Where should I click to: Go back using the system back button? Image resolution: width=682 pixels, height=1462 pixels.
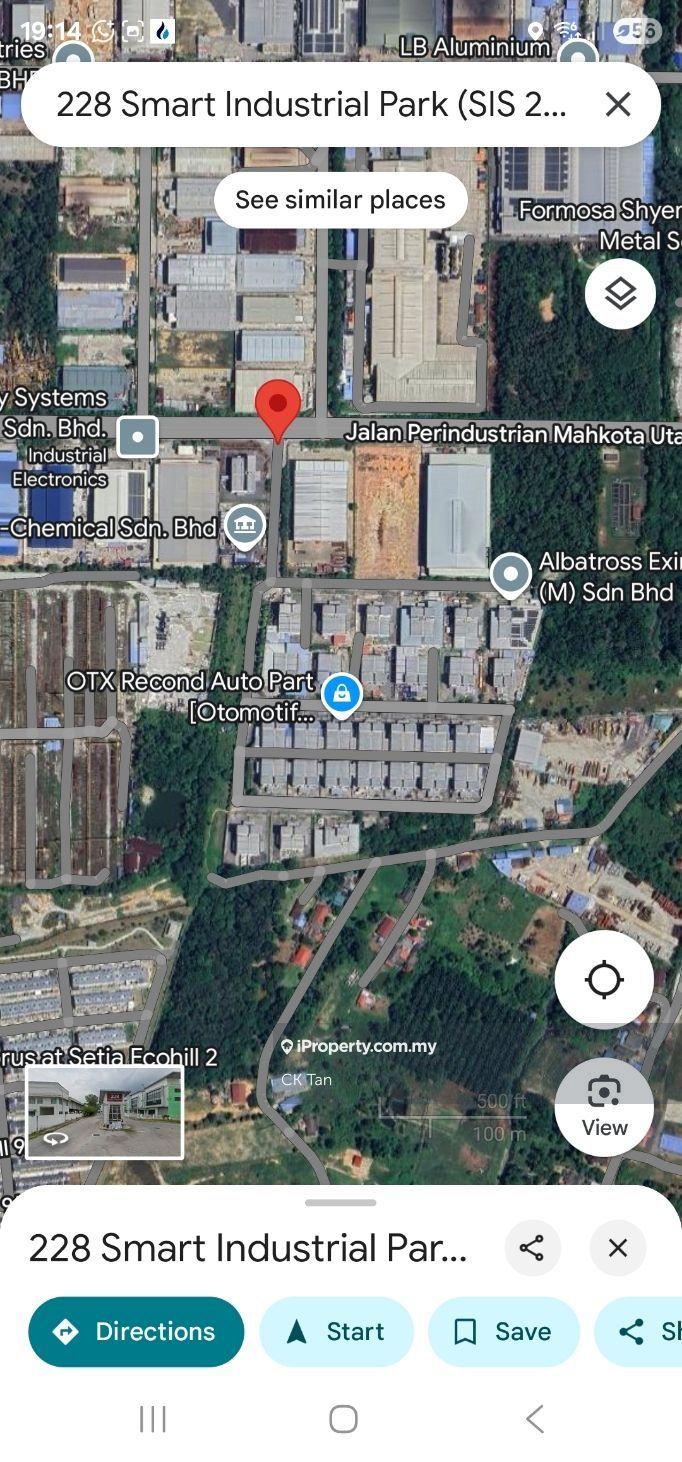pyautogui.click(x=535, y=1418)
